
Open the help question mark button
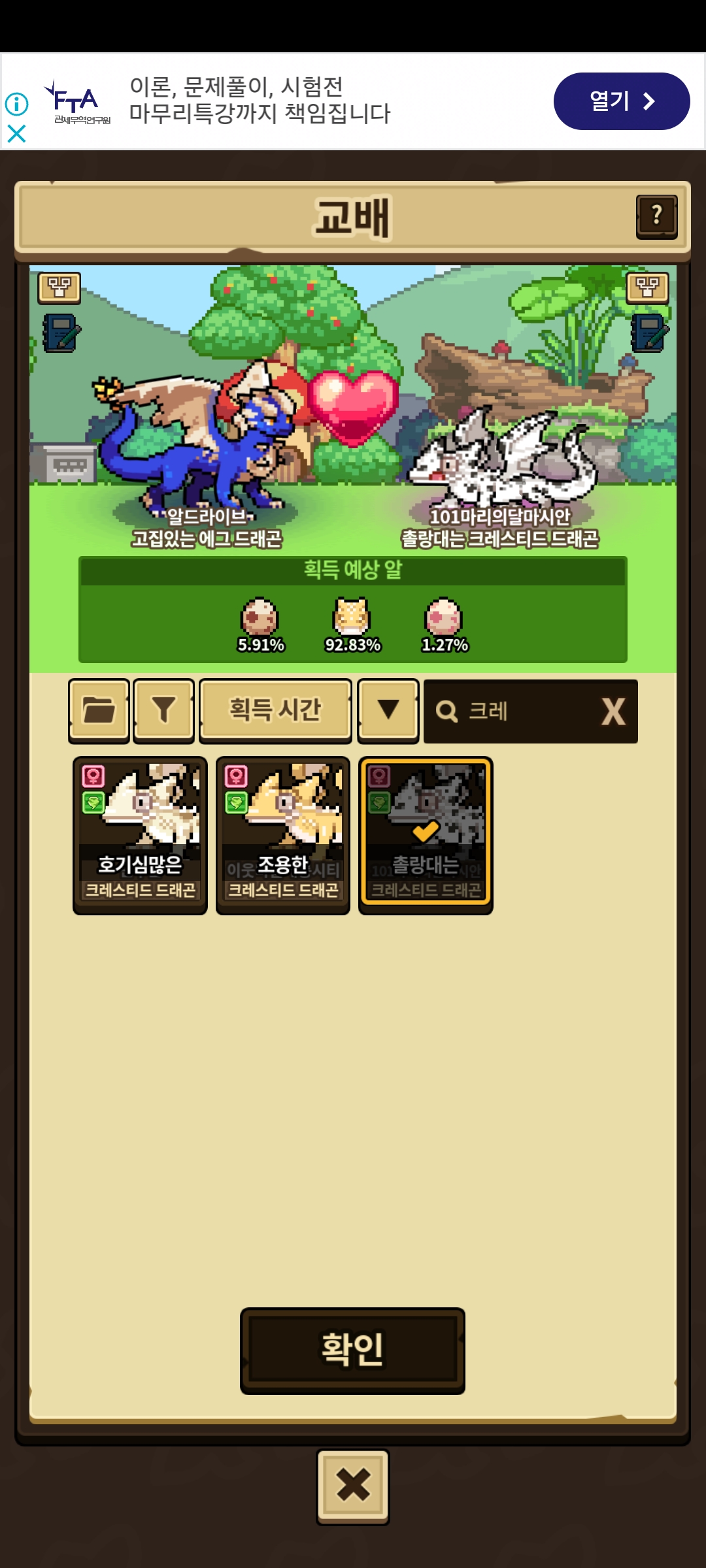point(656,216)
